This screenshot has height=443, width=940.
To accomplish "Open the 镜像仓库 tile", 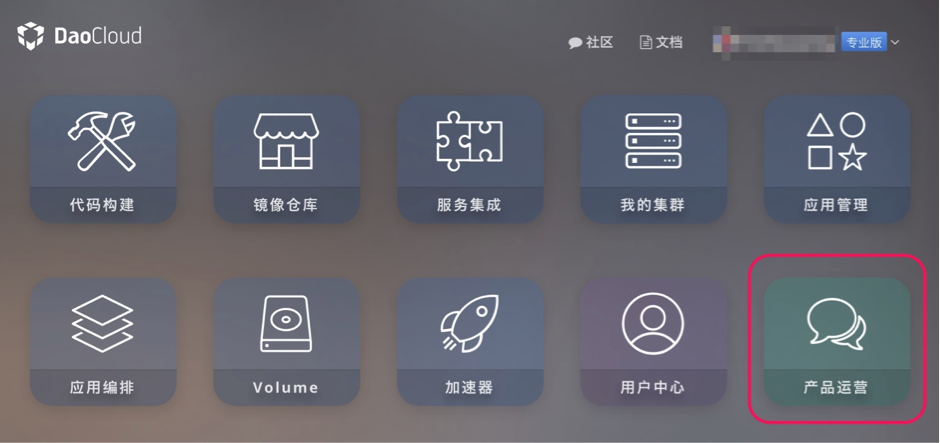I will click(286, 159).
